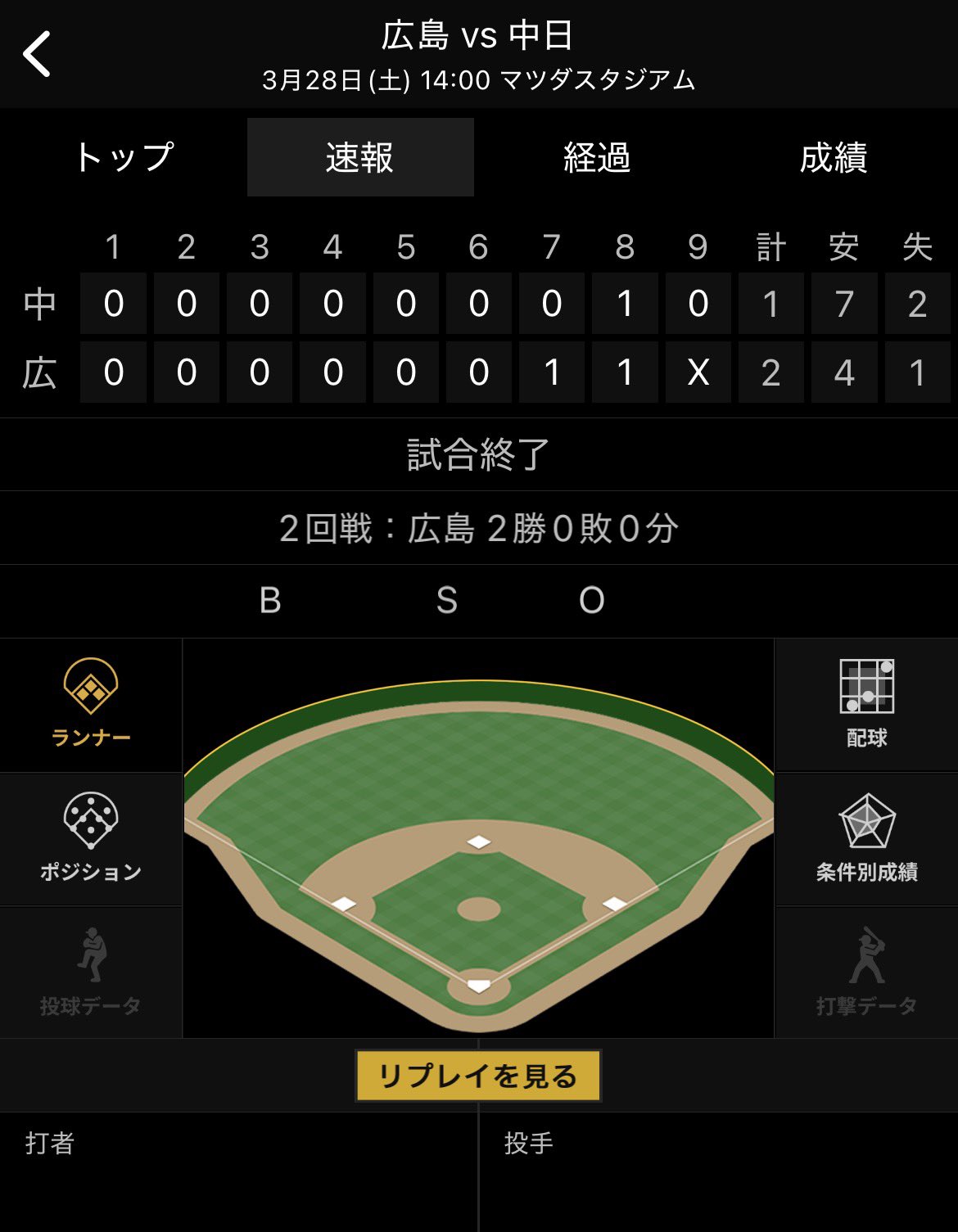Switch to the 成績 tab
958x1232 pixels.
tap(834, 157)
